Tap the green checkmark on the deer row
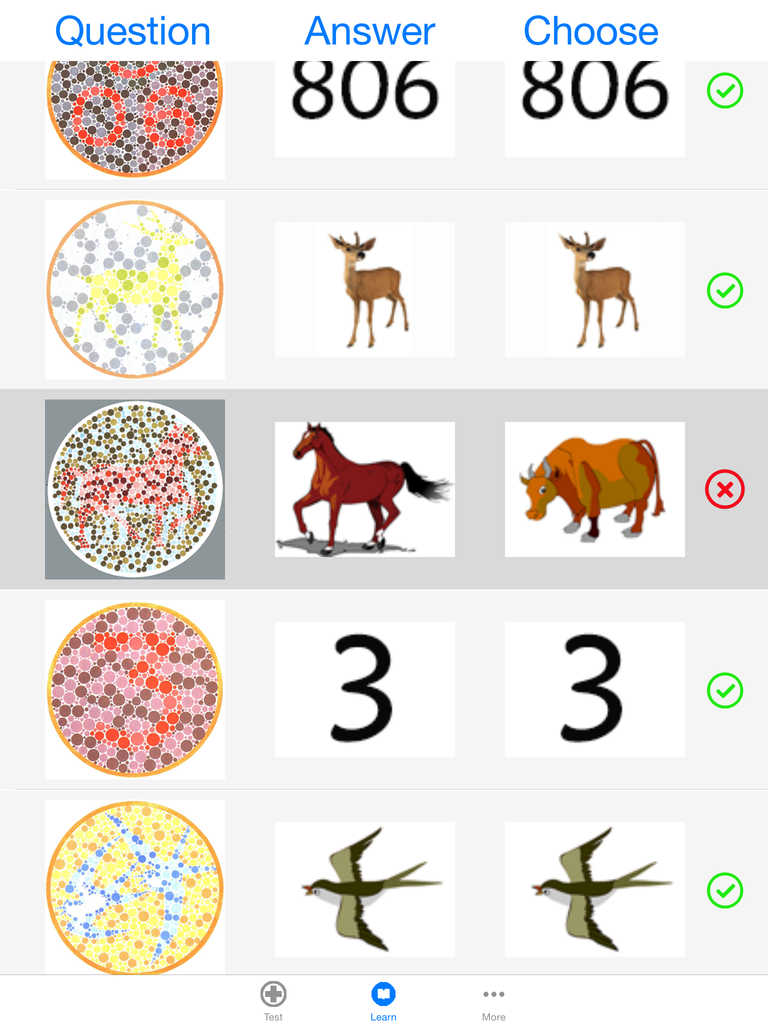Image resolution: width=768 pixels, height=1024 pixels. [x=724, y=290]
